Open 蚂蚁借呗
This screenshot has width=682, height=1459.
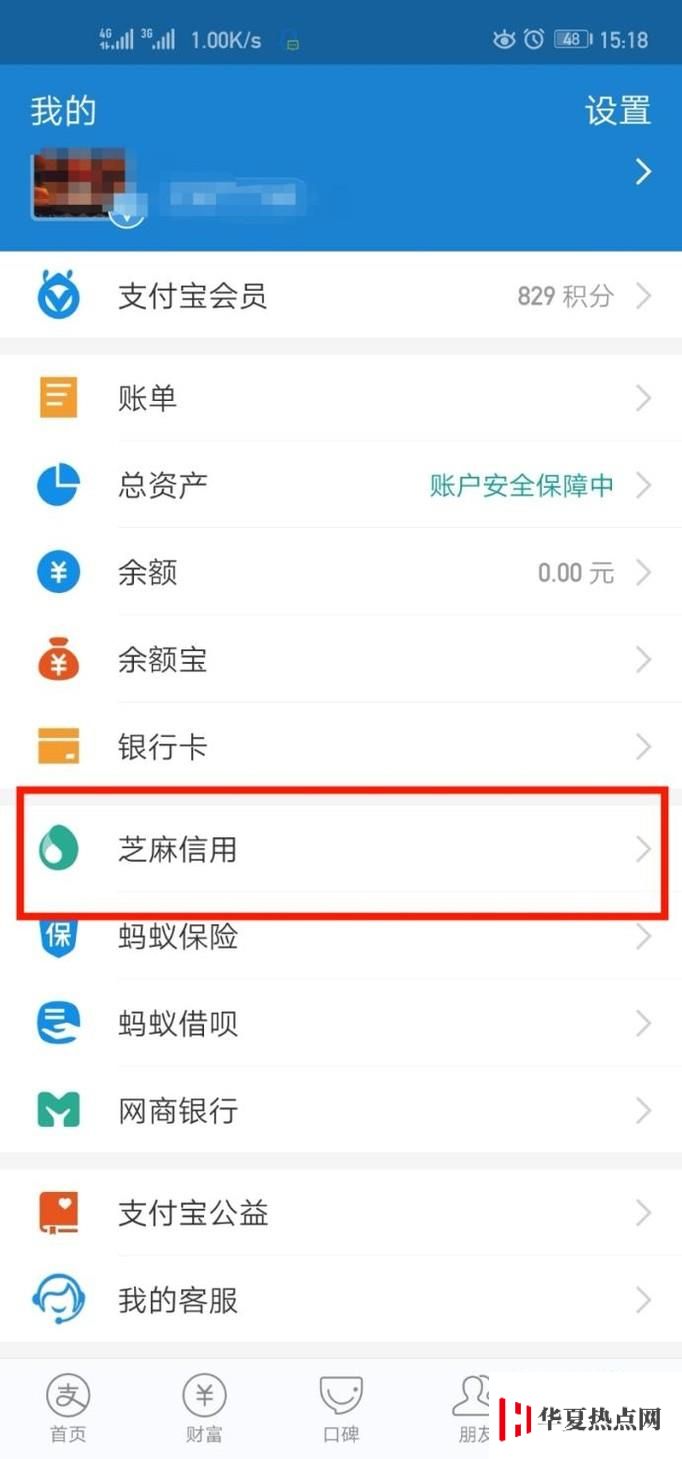coord(341,1023)
